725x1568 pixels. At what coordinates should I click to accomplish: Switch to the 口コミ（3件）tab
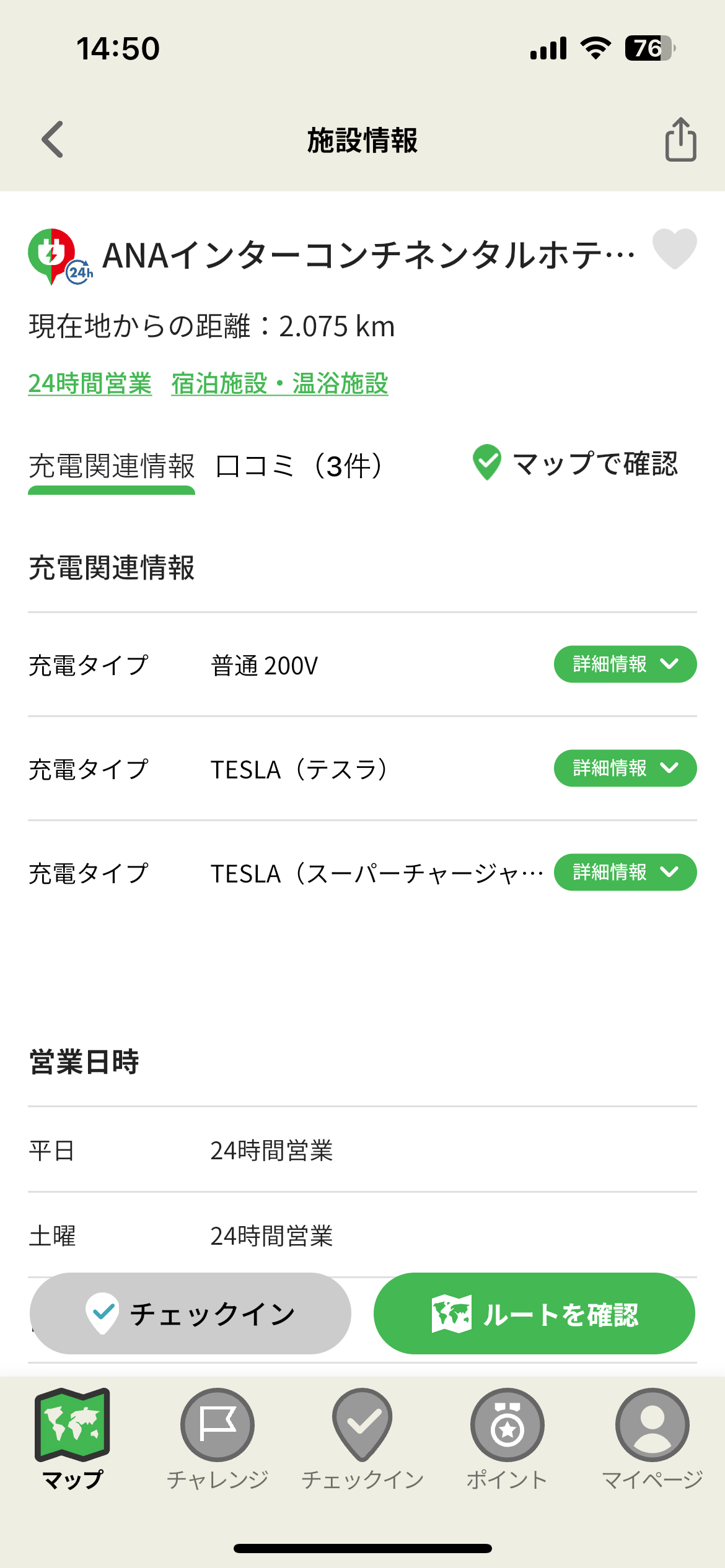pos(299,467)
